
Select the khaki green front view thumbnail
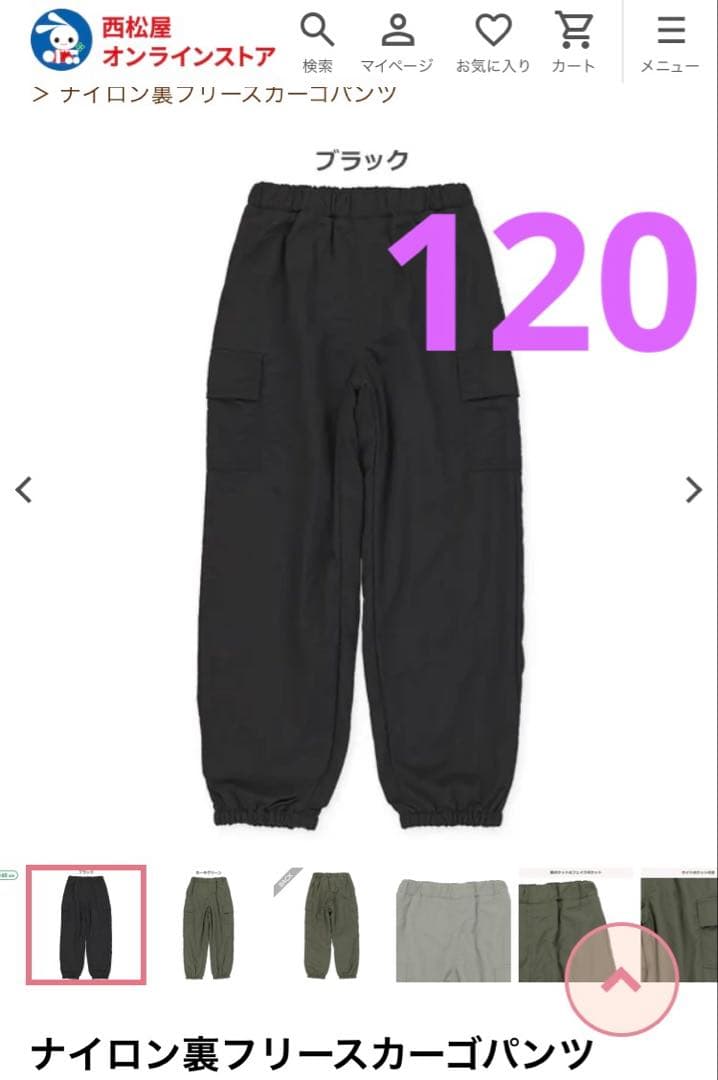209,926
